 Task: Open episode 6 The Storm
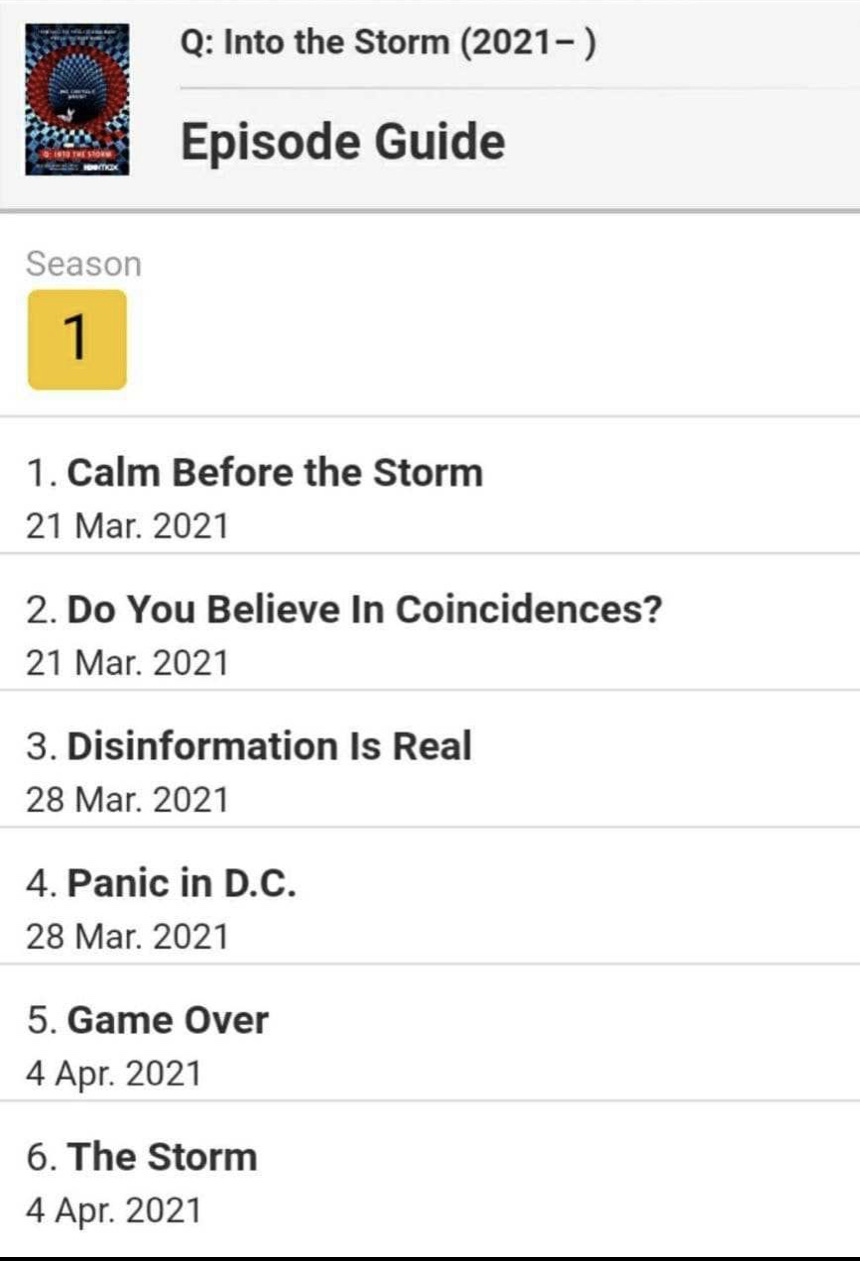click(x=430, y=1170)
